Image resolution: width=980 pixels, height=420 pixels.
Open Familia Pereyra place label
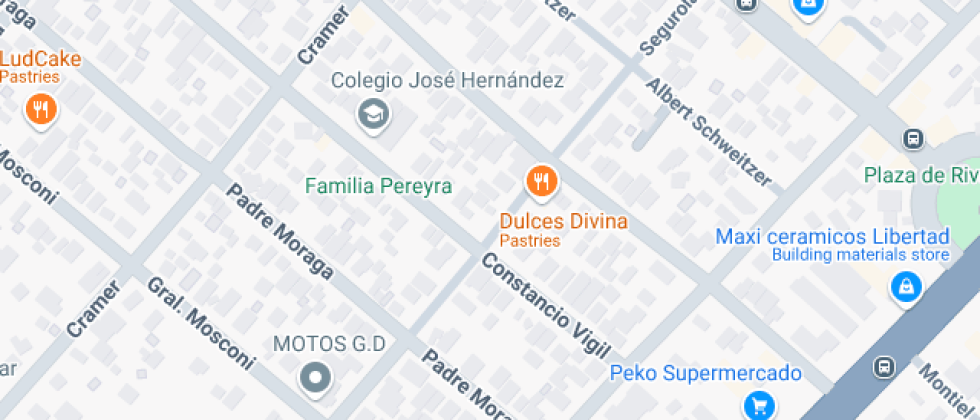click(378, 186)
